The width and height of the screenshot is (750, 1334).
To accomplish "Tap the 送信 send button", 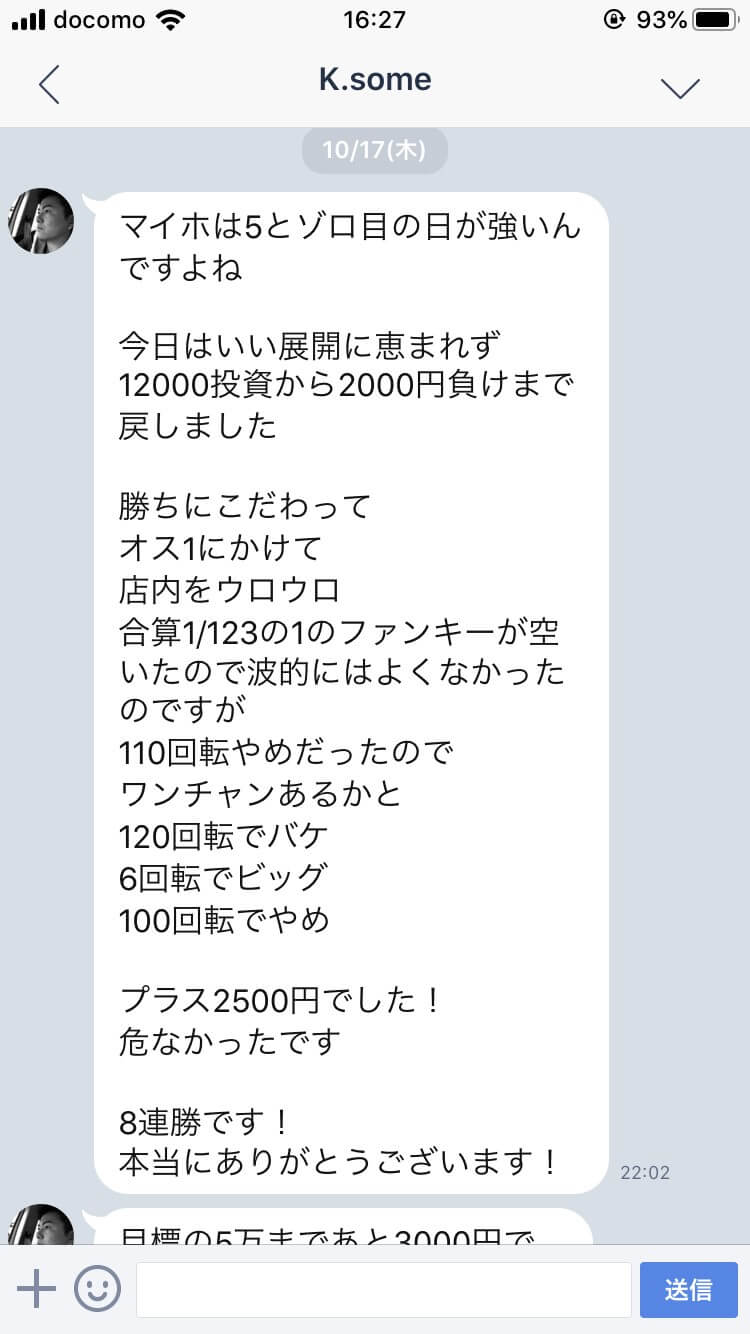I will [x=689, y=1290].
